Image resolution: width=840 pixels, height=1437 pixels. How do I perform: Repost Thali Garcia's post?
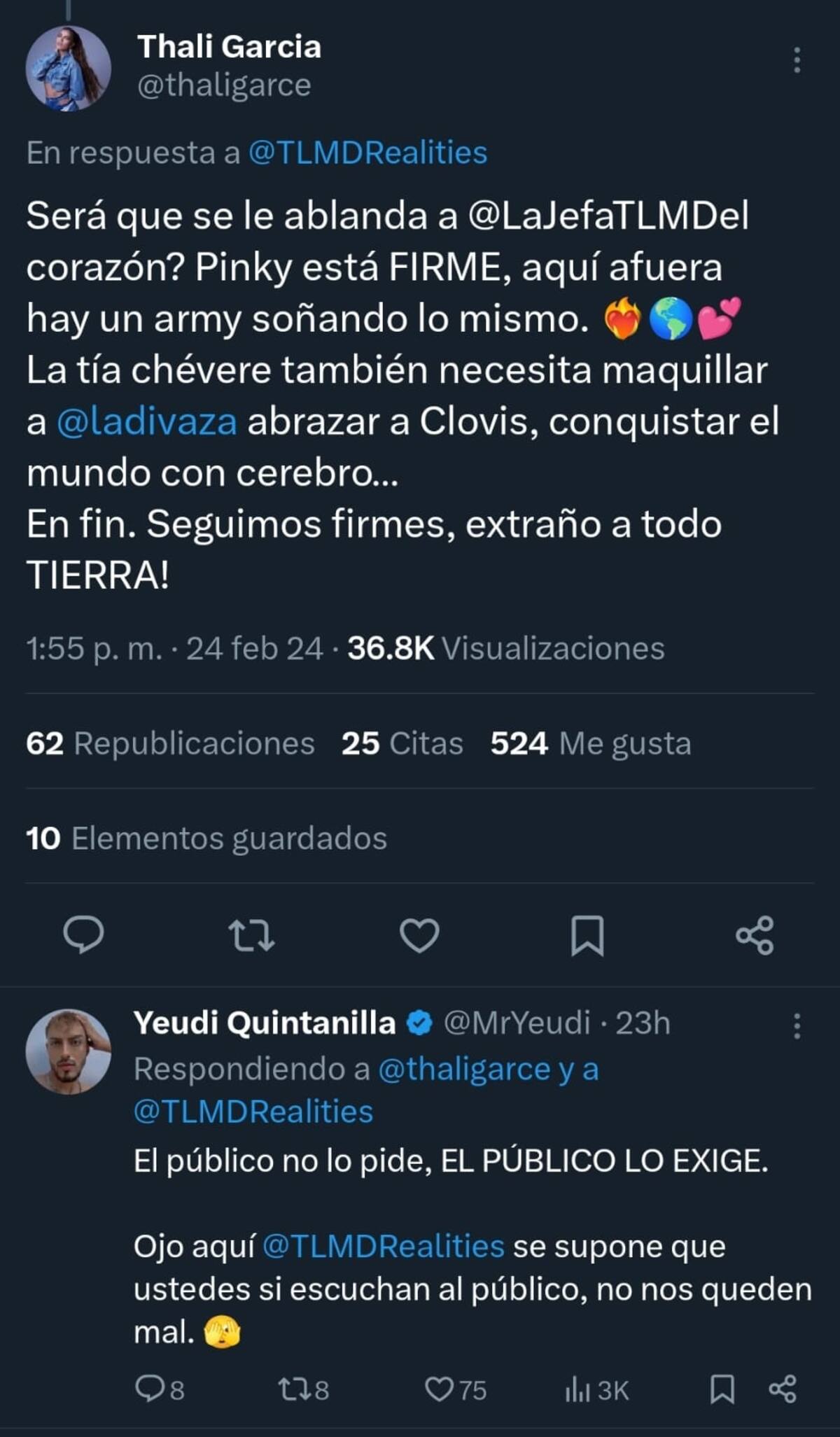(x=251, y=934)
